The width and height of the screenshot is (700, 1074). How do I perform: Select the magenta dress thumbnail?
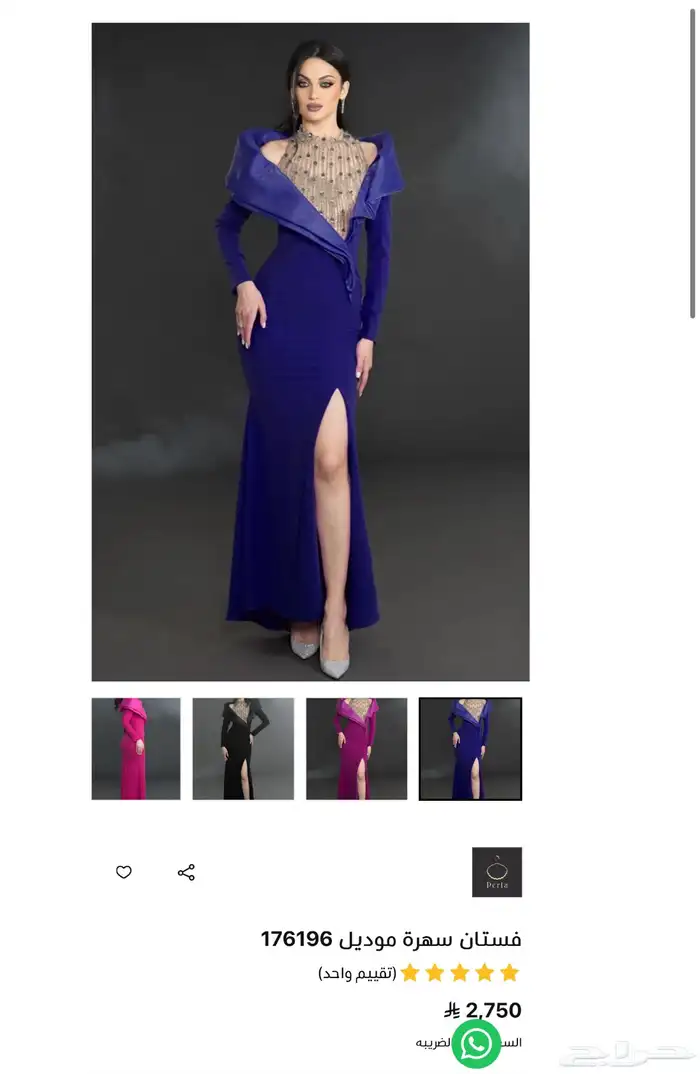[356, 748]
